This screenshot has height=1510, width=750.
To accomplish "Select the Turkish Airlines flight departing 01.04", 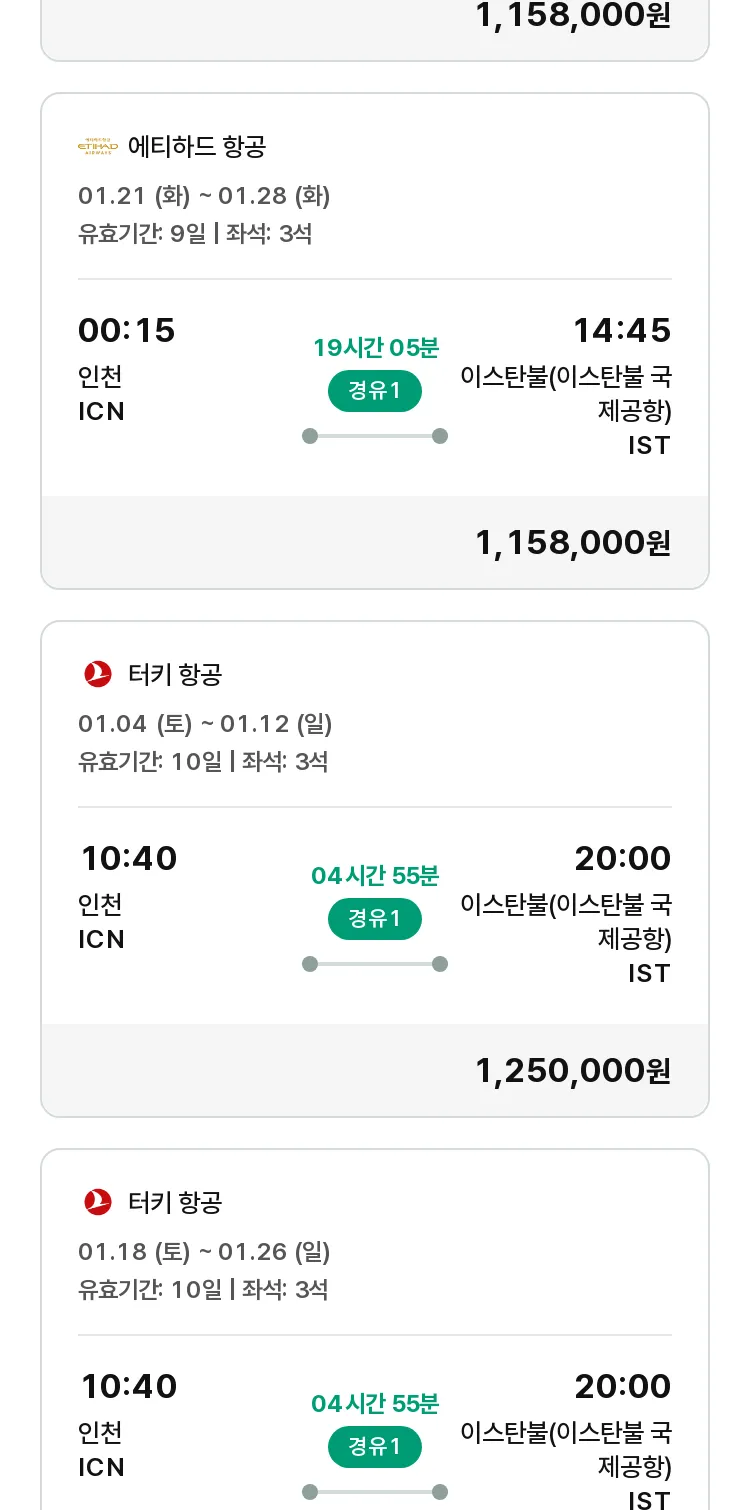I will 375,869.
